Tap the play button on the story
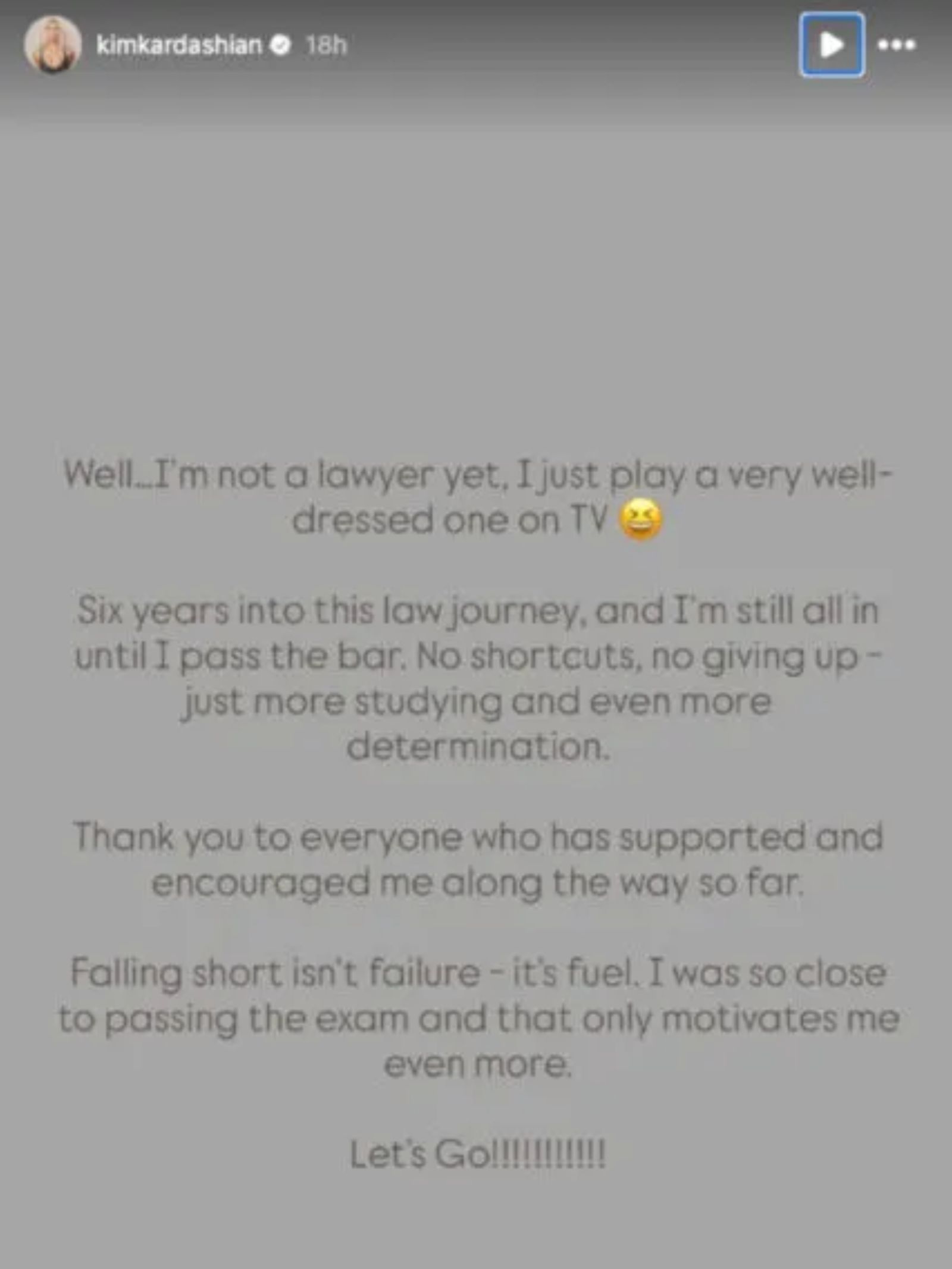952x1269 pixels. coord(831,45)
